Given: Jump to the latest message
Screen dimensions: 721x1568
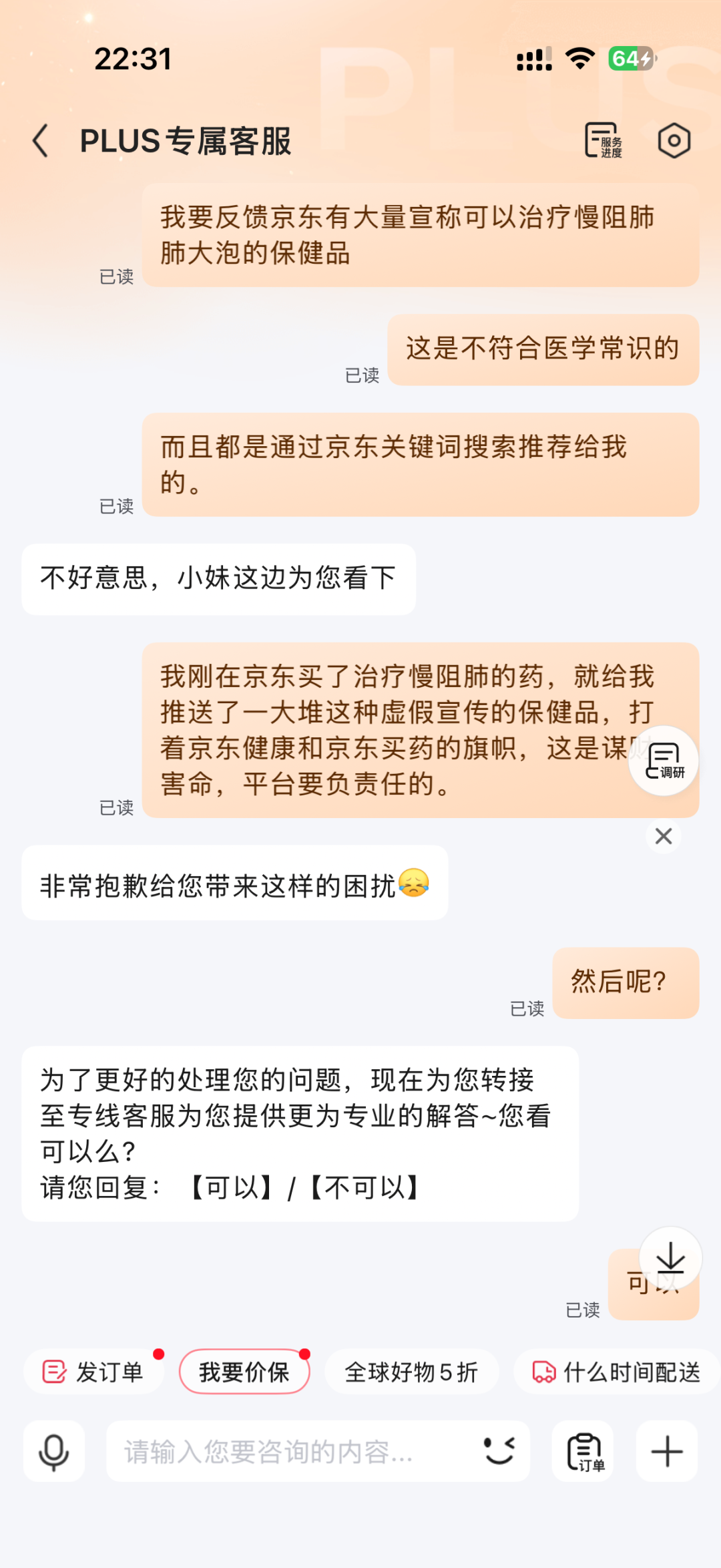Looking at the screenshot, I should tap(670, 1259).
